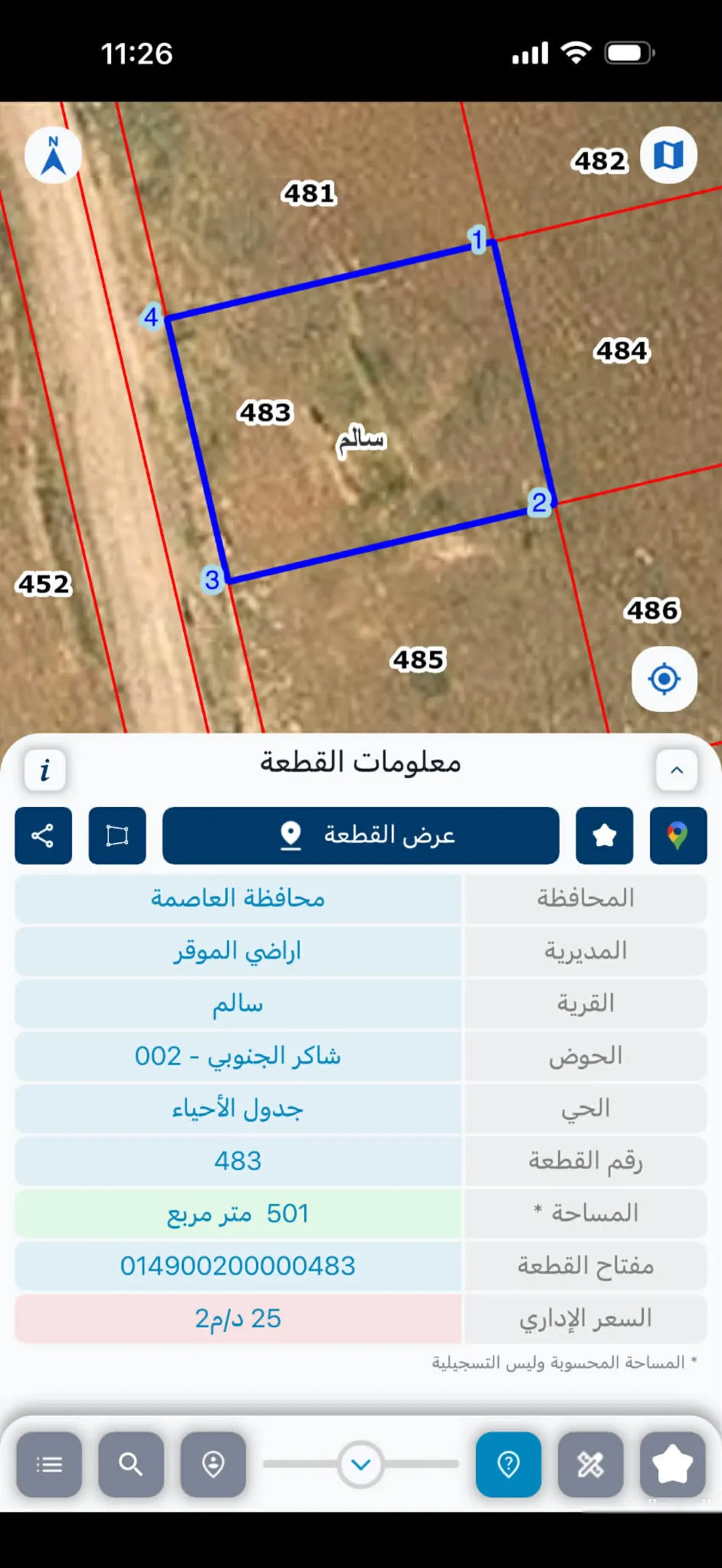This screenshot has width=722, height=1568.
Task: Share this parcel's details
Action: [x=43, y=836]
